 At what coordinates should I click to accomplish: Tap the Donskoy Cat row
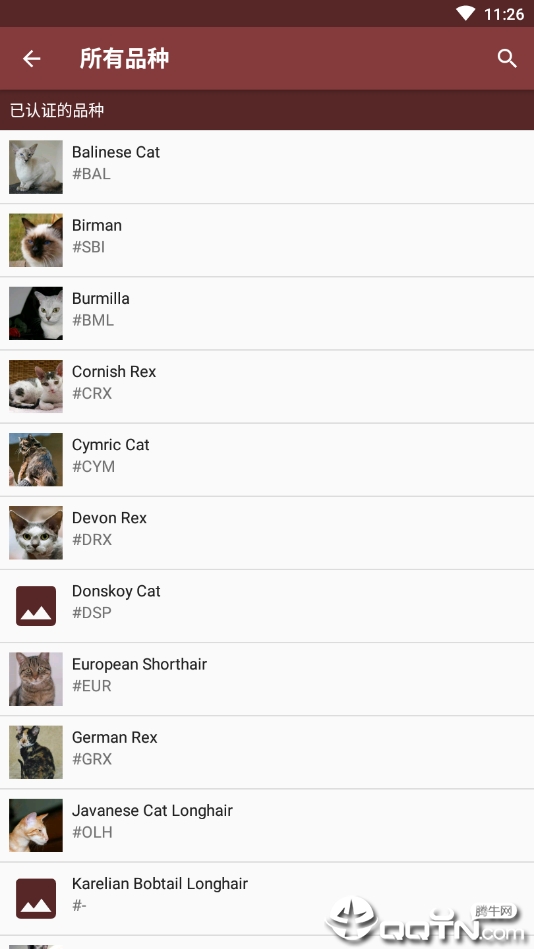(x=267, y=606)
